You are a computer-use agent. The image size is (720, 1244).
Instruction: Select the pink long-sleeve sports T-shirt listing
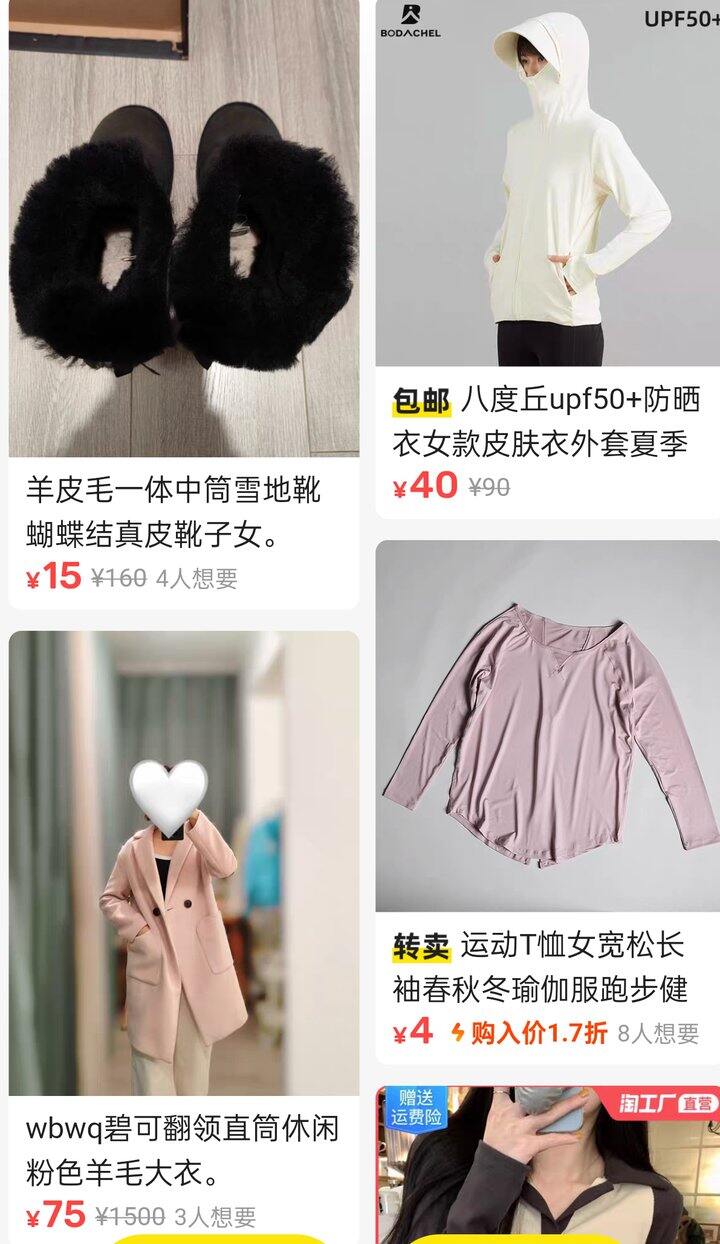[548, 725]
